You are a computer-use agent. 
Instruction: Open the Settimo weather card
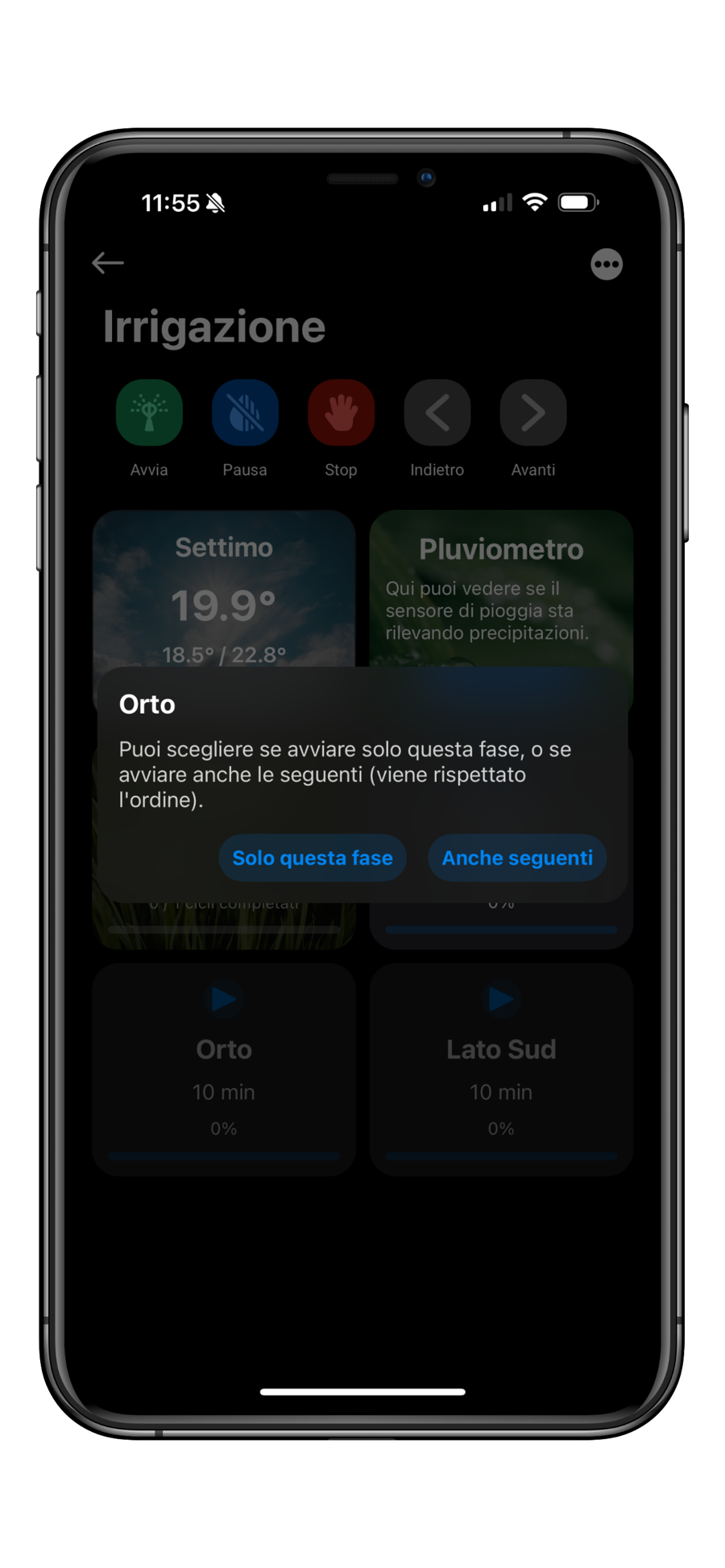(x=224, y=588)
